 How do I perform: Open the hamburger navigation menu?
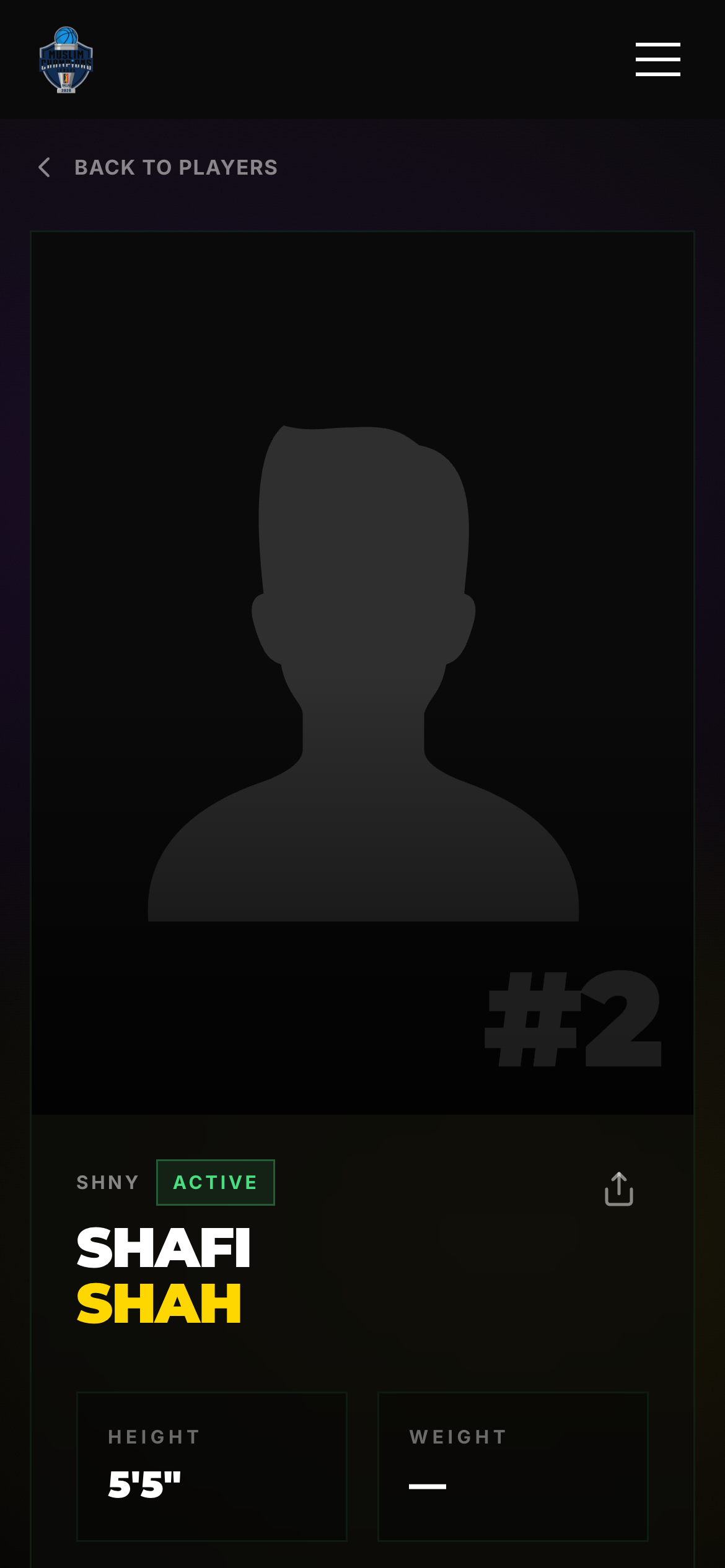[x=657, y=59]
